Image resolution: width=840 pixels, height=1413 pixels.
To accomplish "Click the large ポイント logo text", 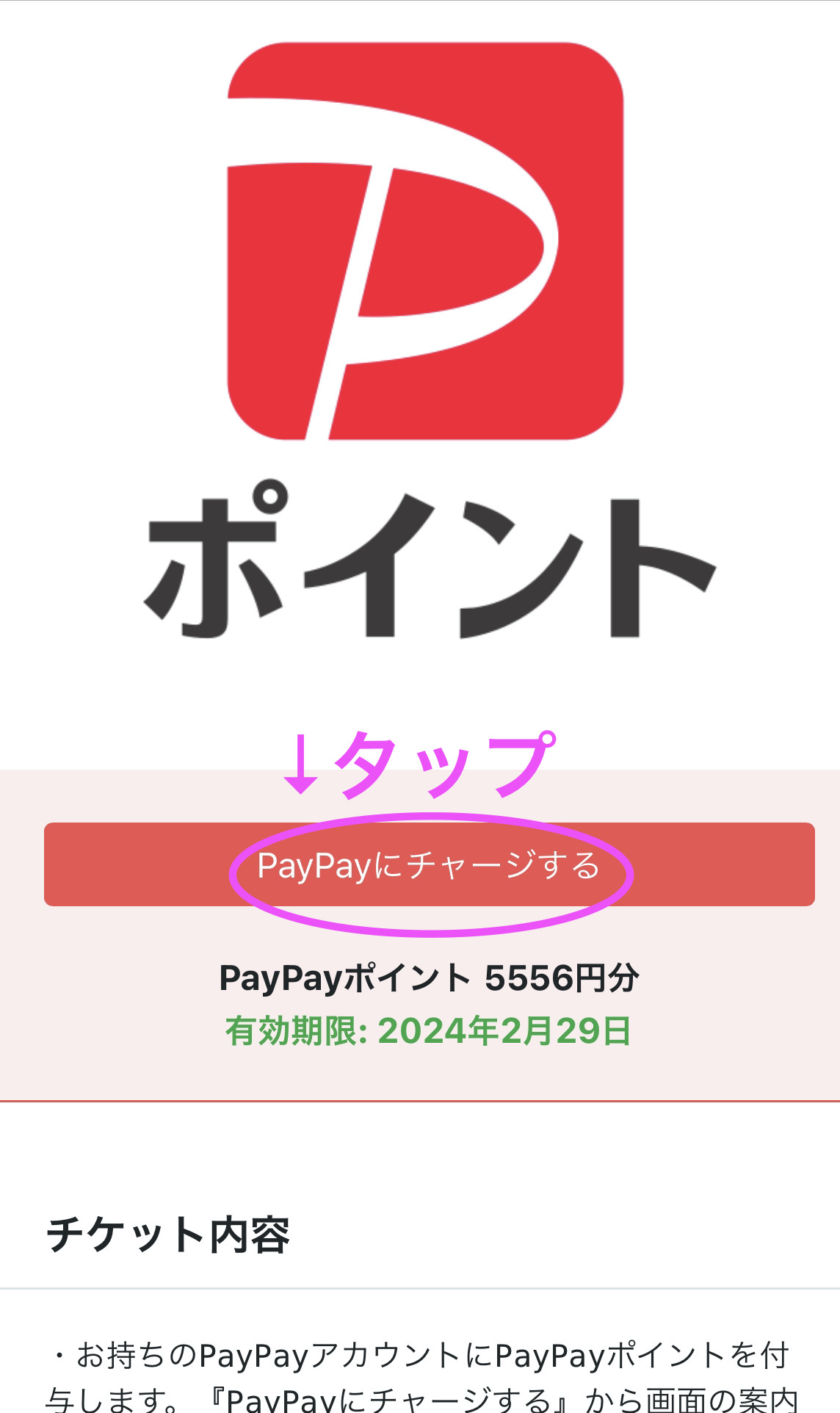I will 420,565.
